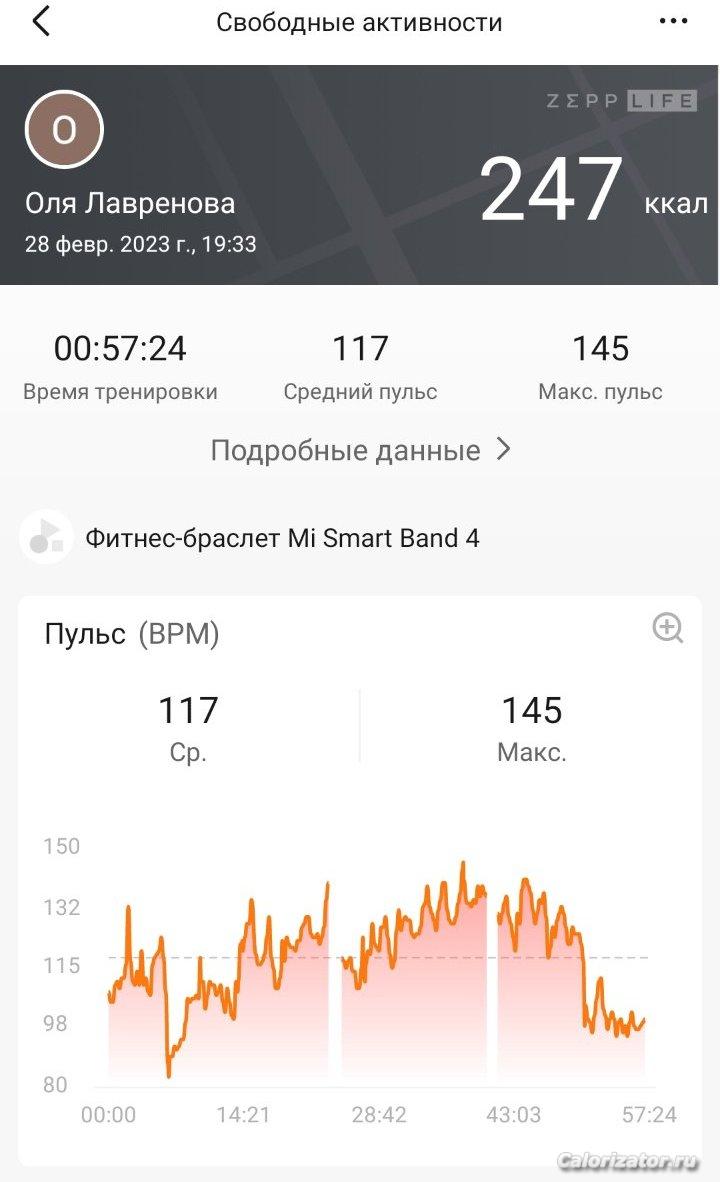Go back from Свободные активности screen
The width and height of the screenshot is (720, 1182).
coord(41,22)
